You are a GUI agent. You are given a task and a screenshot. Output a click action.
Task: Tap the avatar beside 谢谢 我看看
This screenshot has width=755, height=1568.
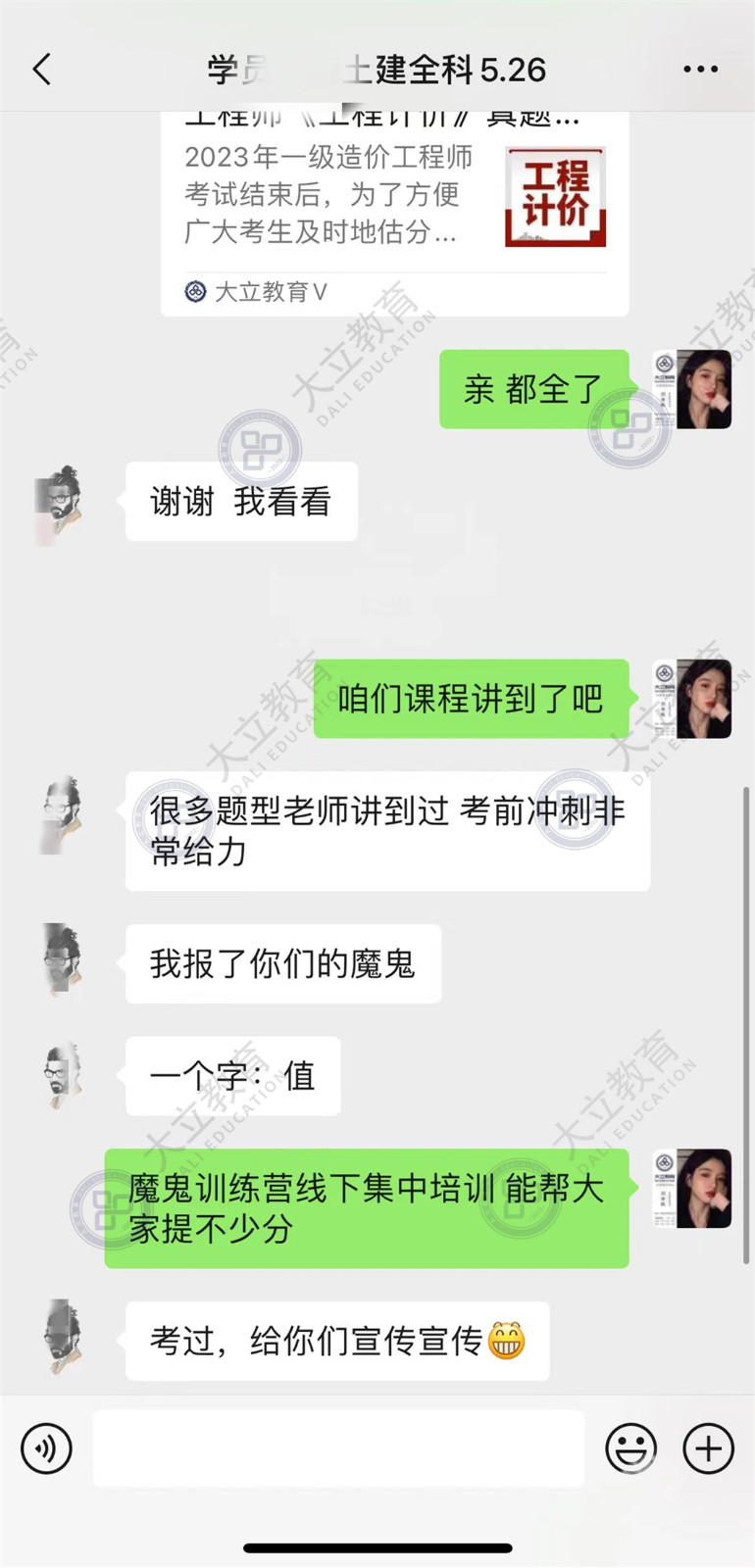click(59, 502)
